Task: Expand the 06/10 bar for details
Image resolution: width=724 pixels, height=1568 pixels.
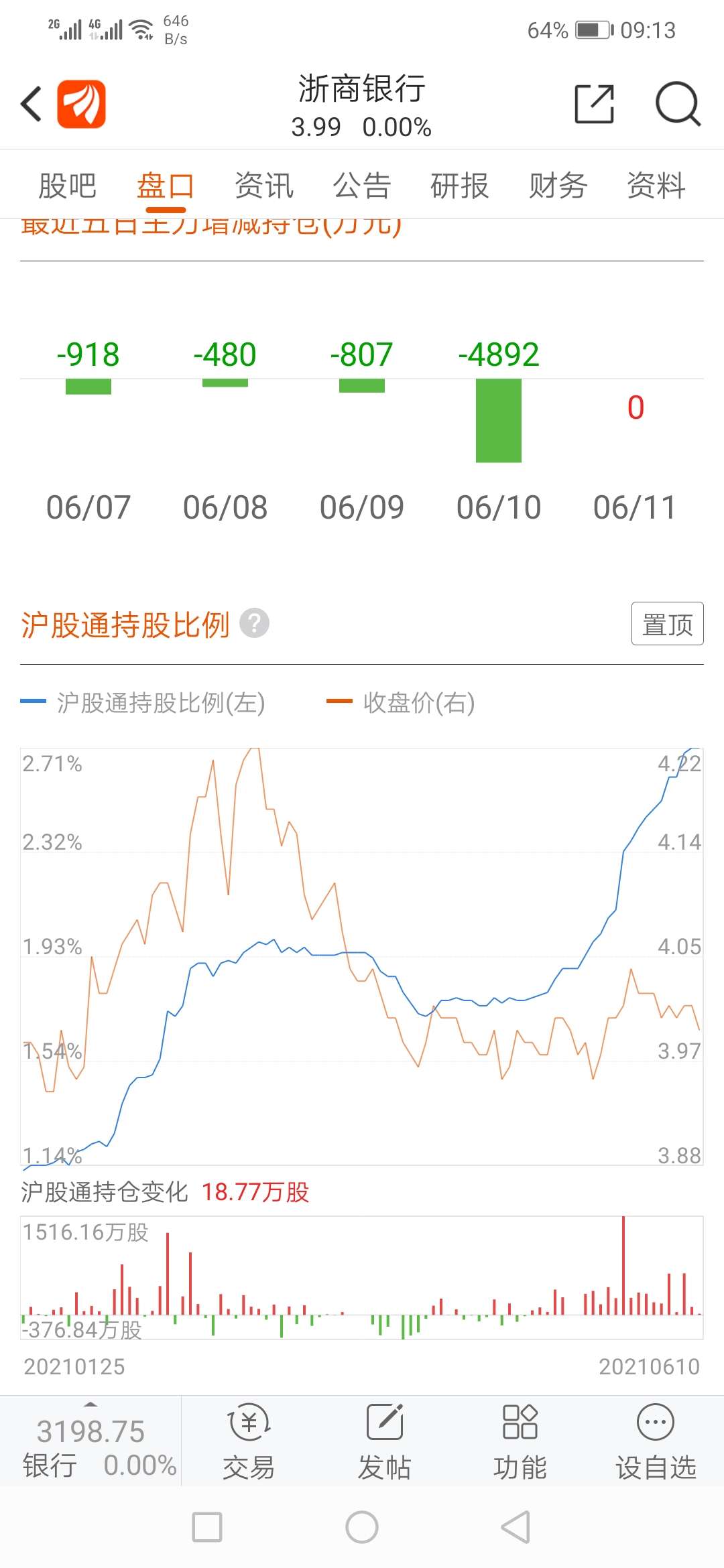Action: (x=498, y=420)
